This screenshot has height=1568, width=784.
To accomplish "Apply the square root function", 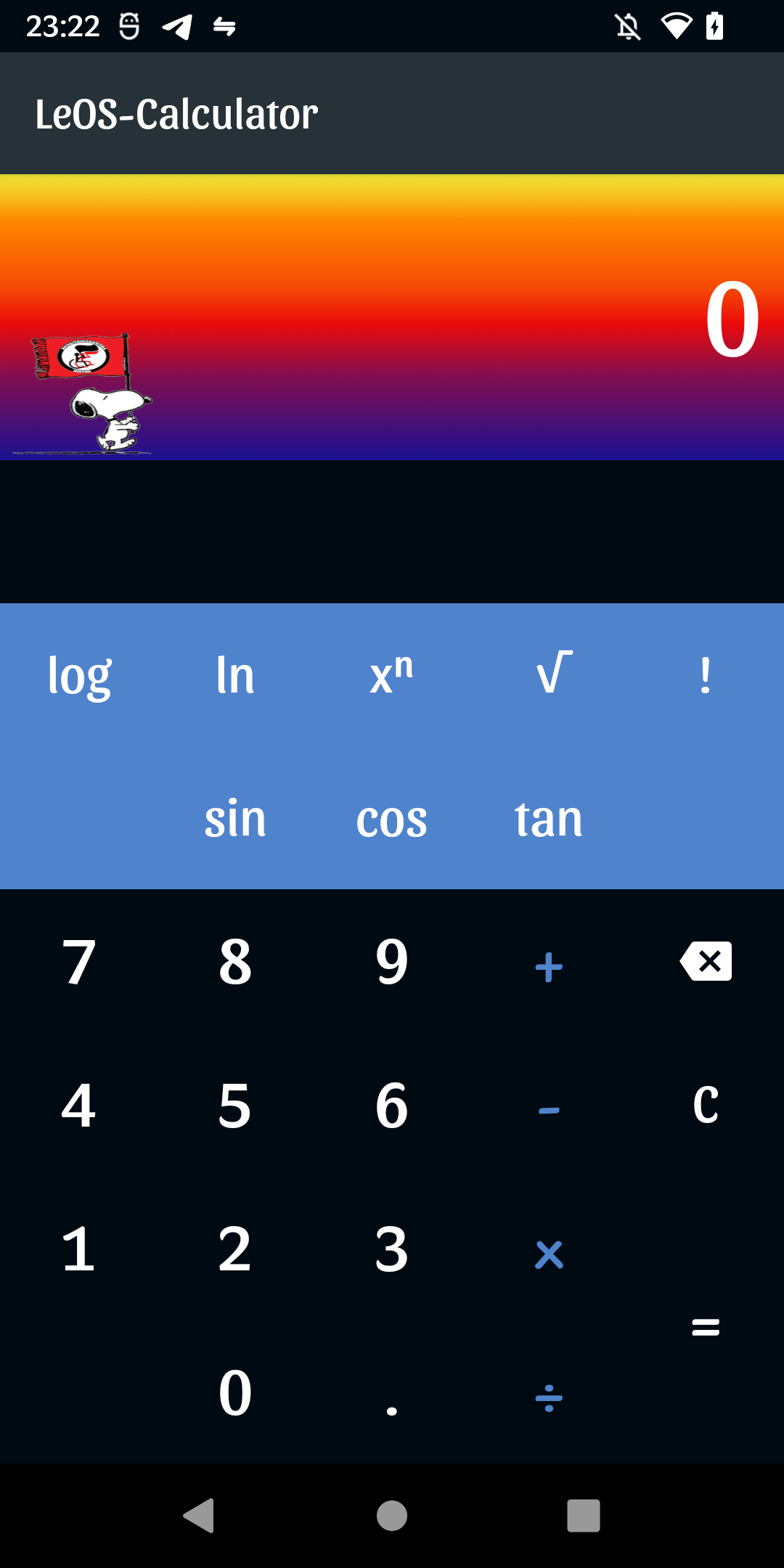I will (x=549, y=675).
